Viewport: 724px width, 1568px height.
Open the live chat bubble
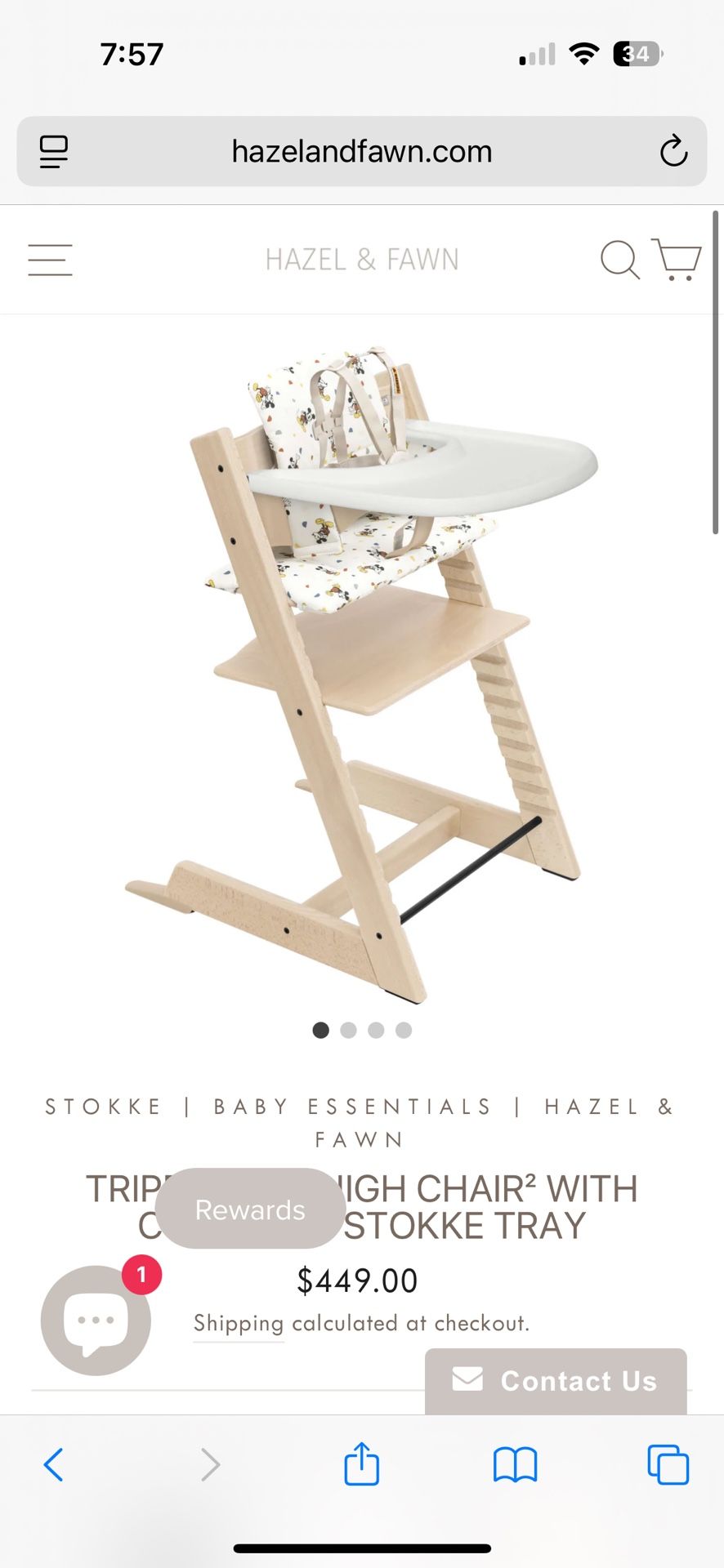pyautogui.click(x=96, y=1320)
